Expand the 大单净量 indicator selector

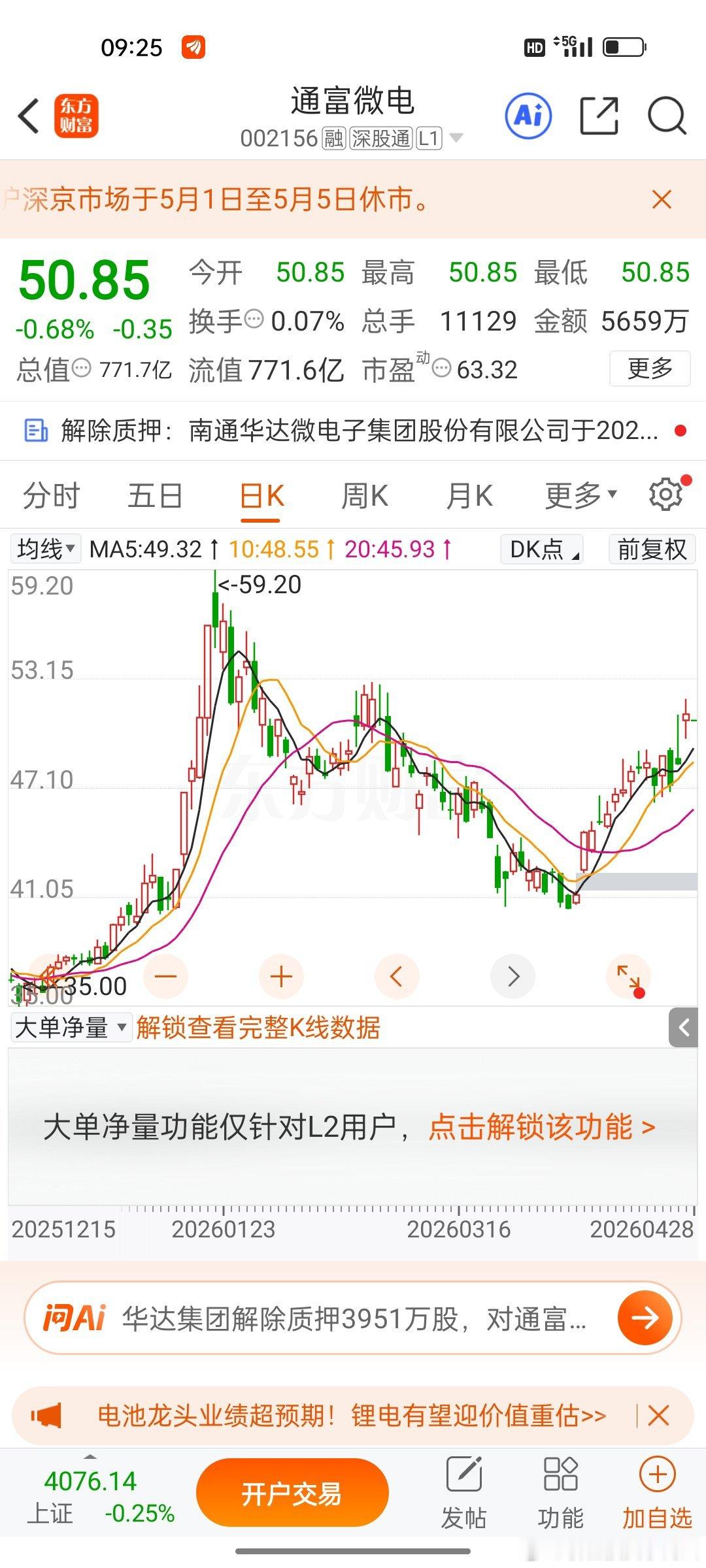click(71, 1028)
